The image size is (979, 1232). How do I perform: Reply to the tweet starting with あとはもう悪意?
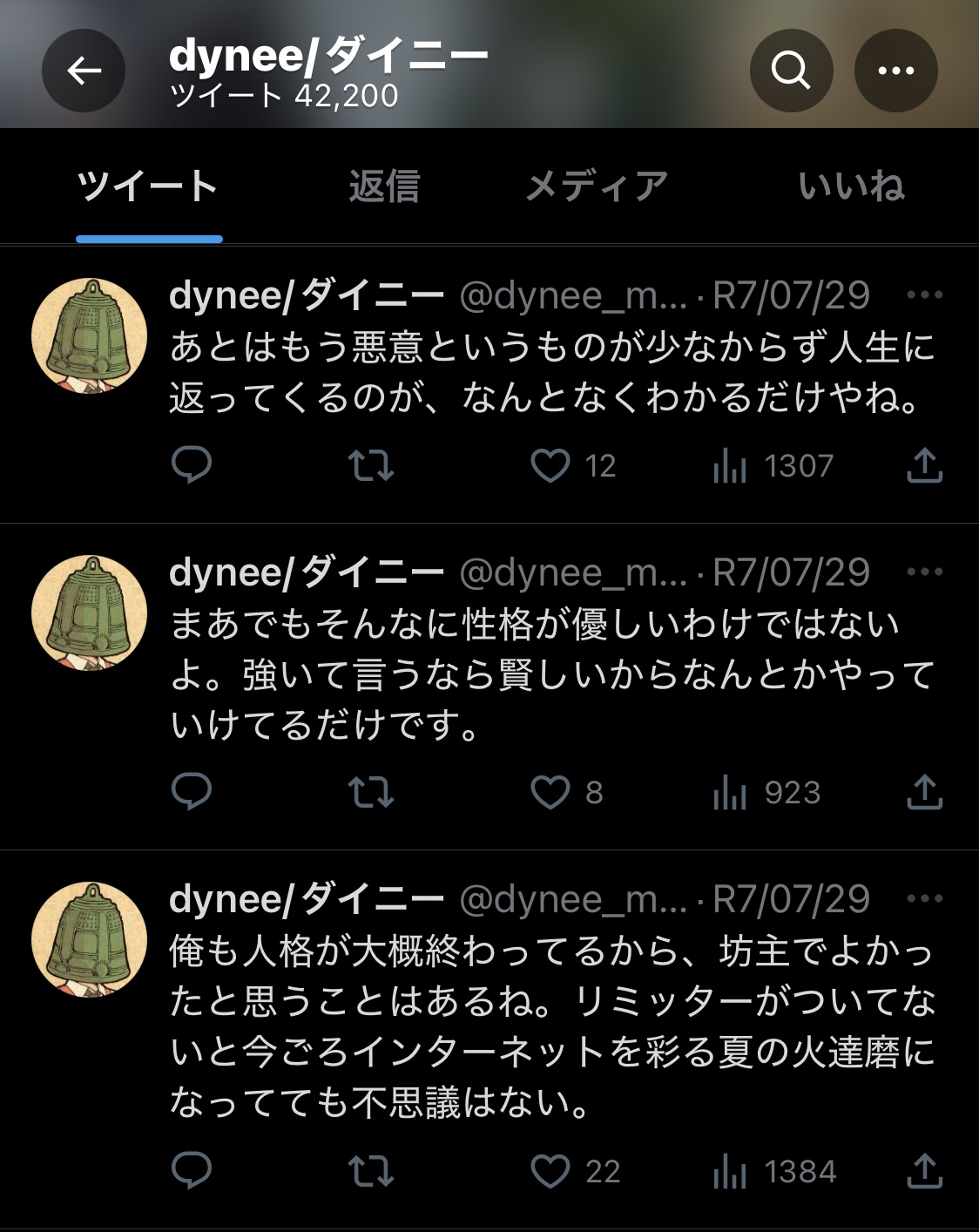(192, 465)
